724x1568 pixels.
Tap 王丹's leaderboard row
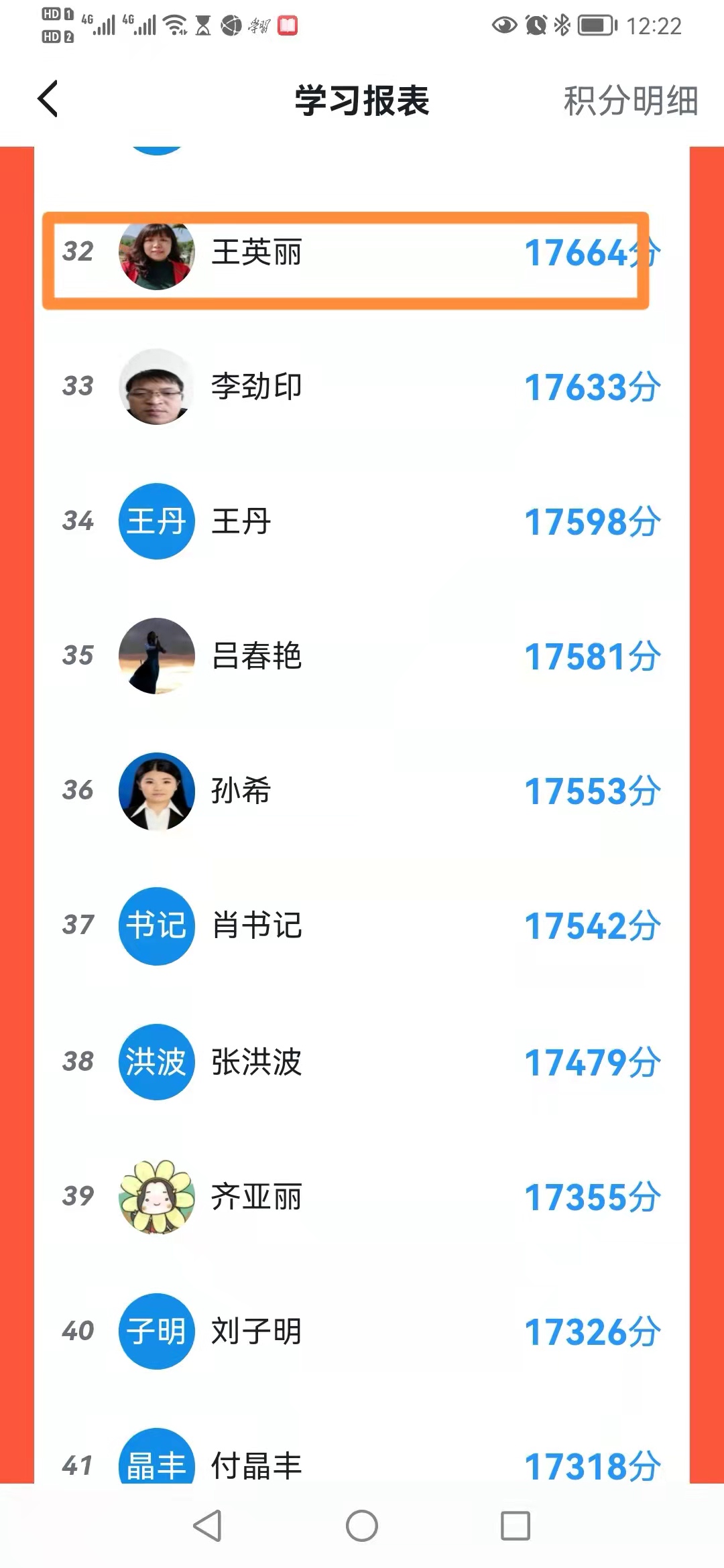[x=361, y=521]
